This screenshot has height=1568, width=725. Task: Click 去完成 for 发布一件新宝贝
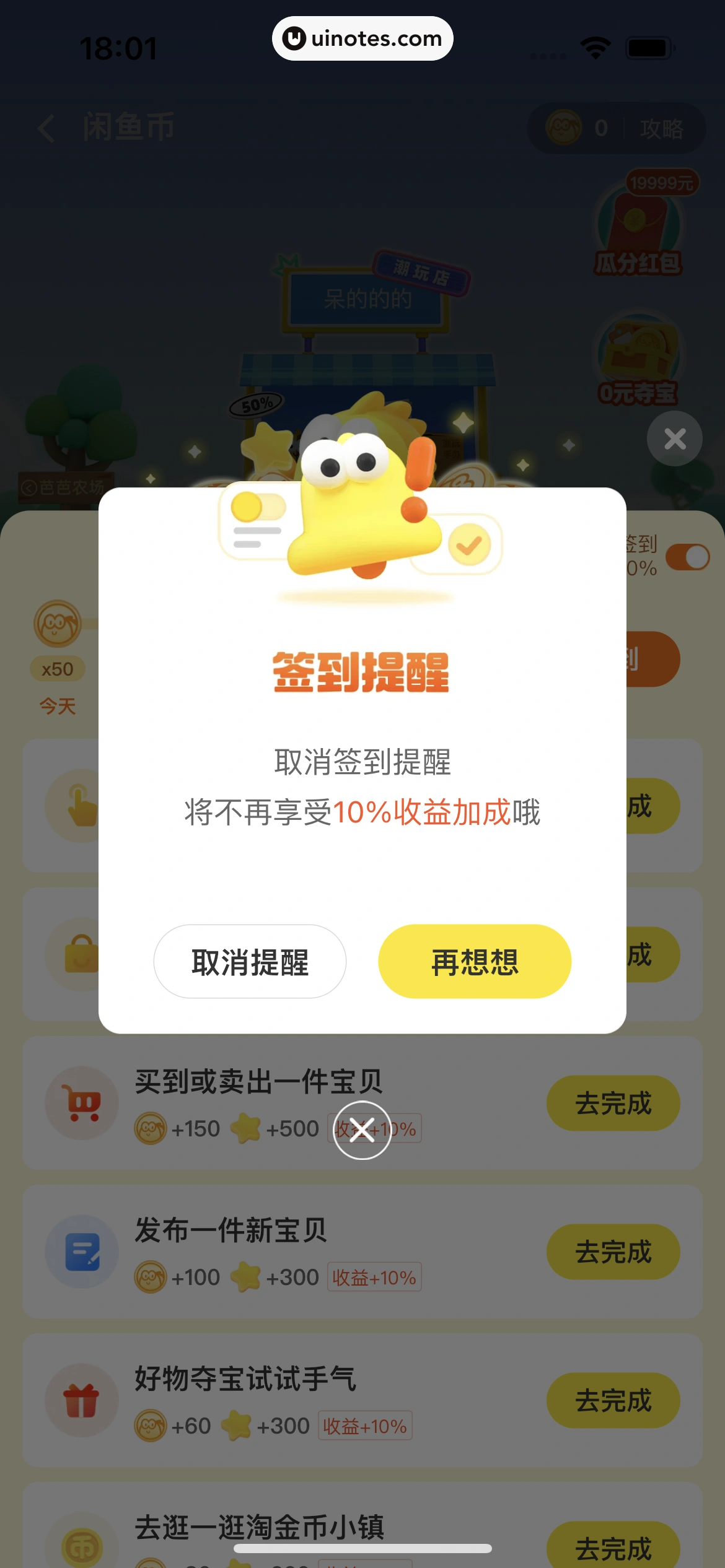click(x=612, y=1252)
